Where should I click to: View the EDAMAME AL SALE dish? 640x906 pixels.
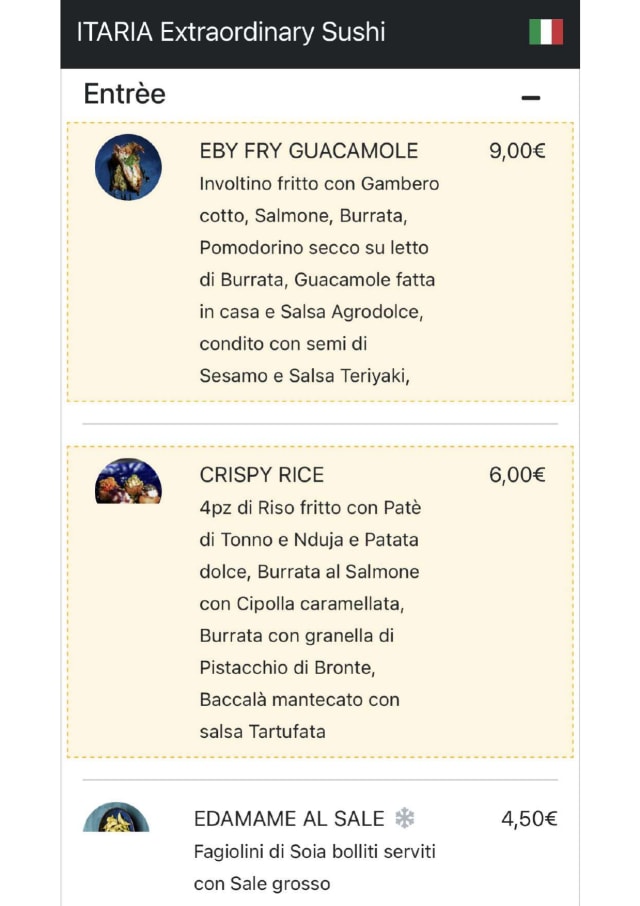pos(289,819)
